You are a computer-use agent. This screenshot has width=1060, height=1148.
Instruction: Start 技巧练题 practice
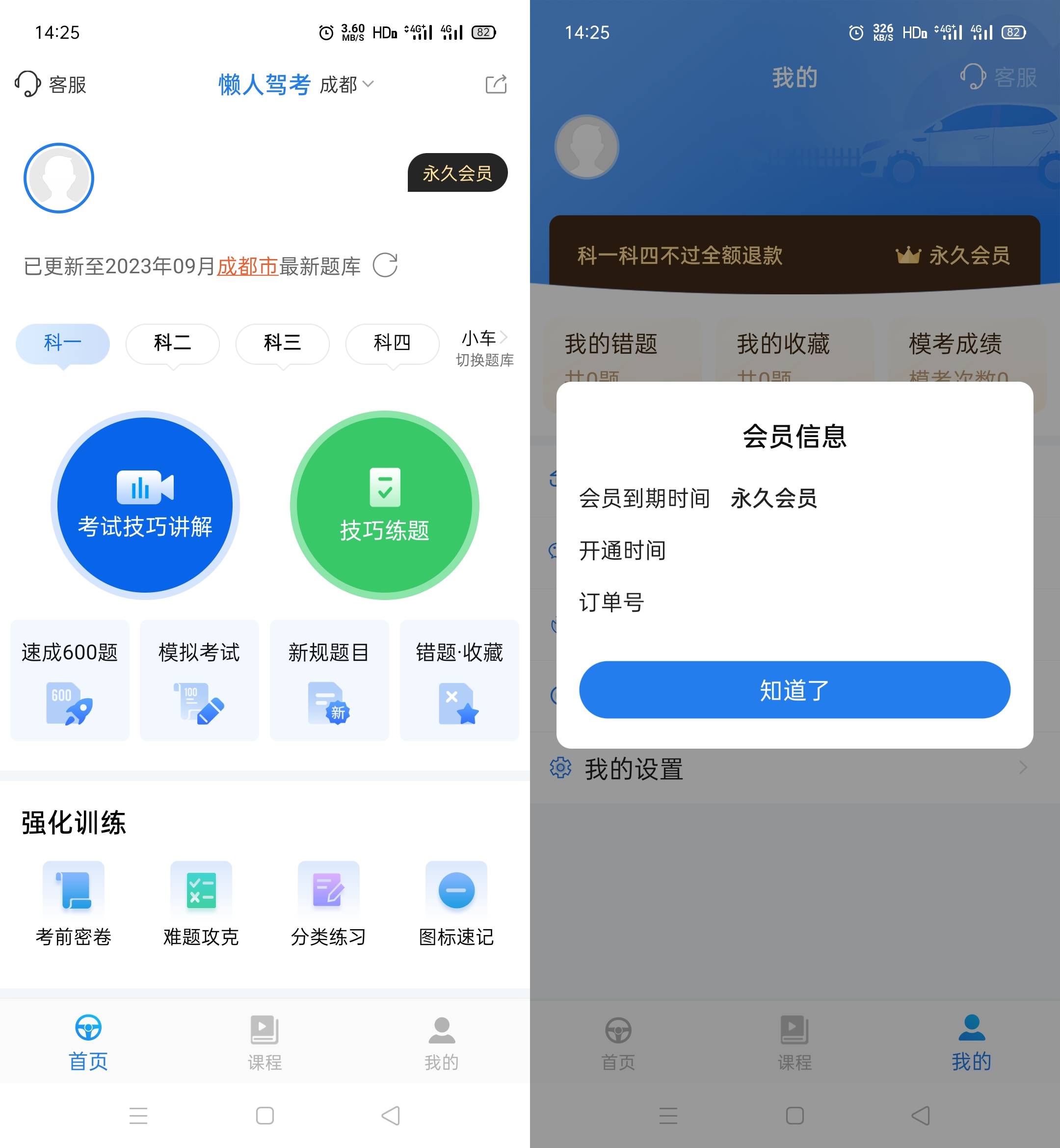tap(384, 505)
